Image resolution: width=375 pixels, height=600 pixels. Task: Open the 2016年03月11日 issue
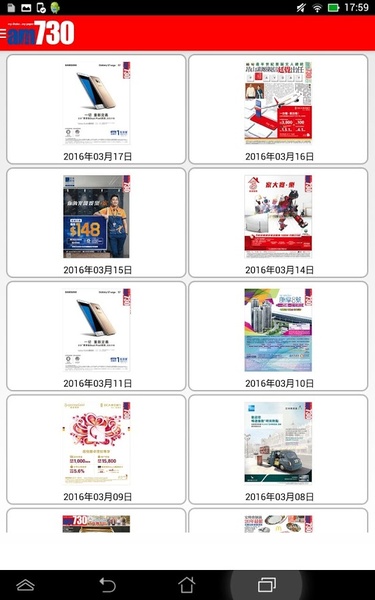tap(96, 336)
